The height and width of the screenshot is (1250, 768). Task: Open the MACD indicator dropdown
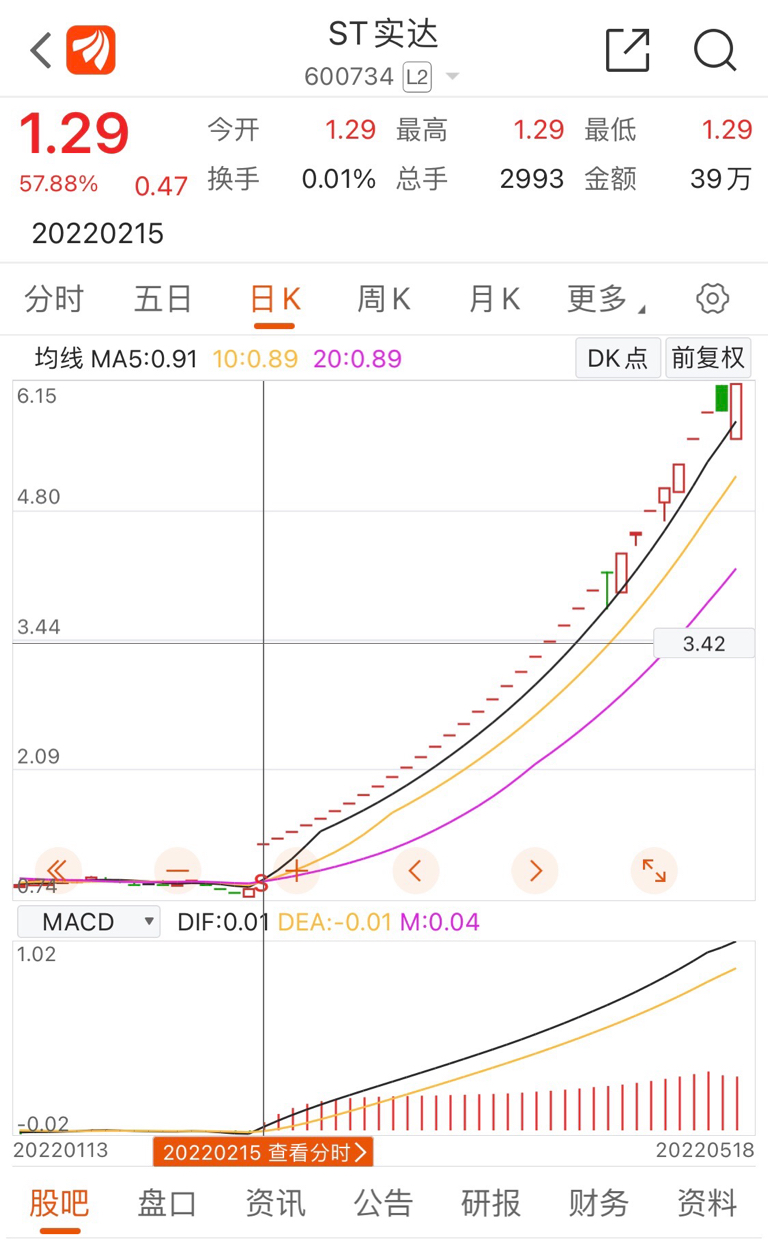pyautogui.click(x=88, y=921)
